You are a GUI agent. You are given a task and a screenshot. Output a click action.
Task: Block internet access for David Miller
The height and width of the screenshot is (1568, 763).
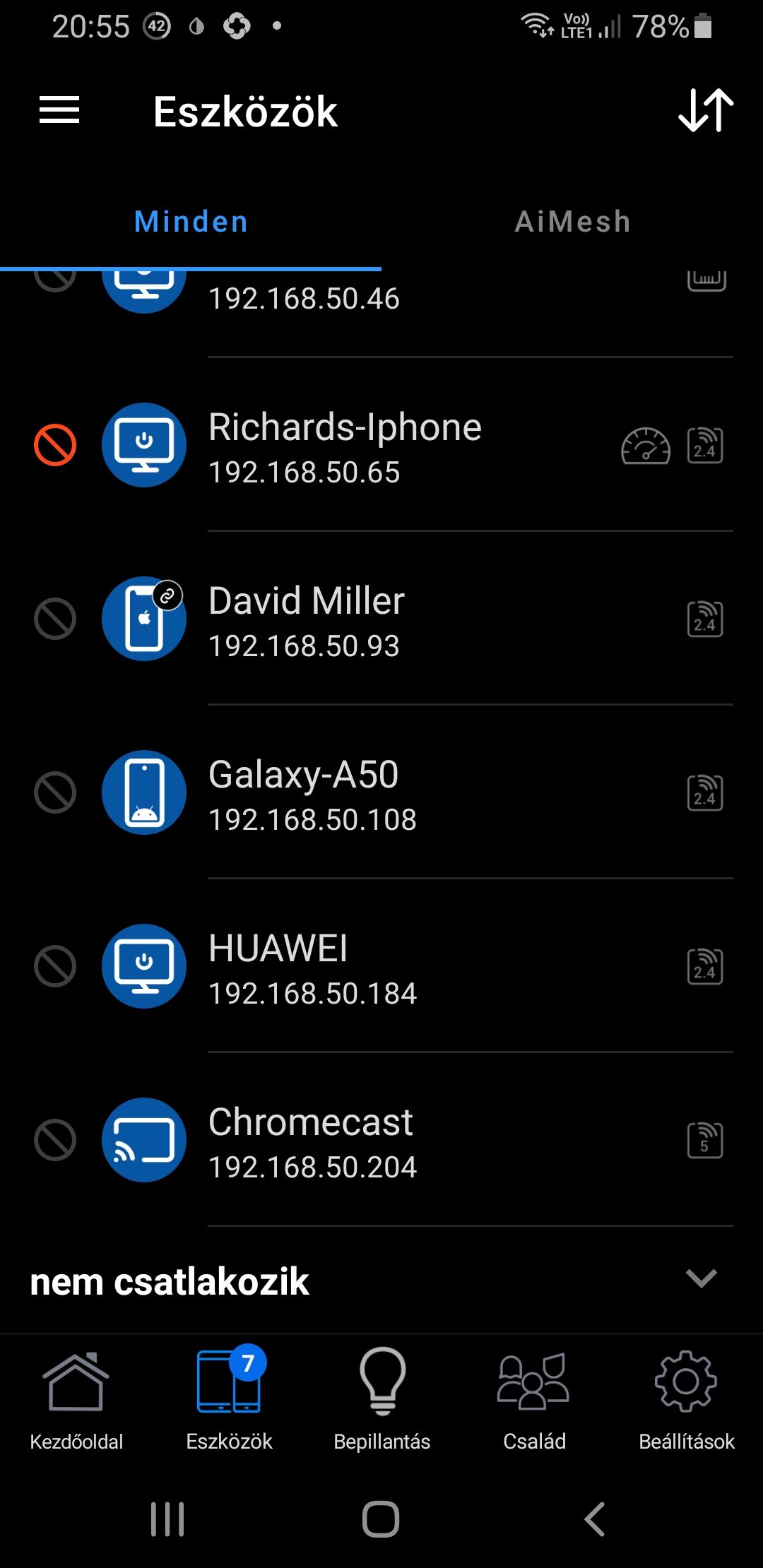(55, 619)
